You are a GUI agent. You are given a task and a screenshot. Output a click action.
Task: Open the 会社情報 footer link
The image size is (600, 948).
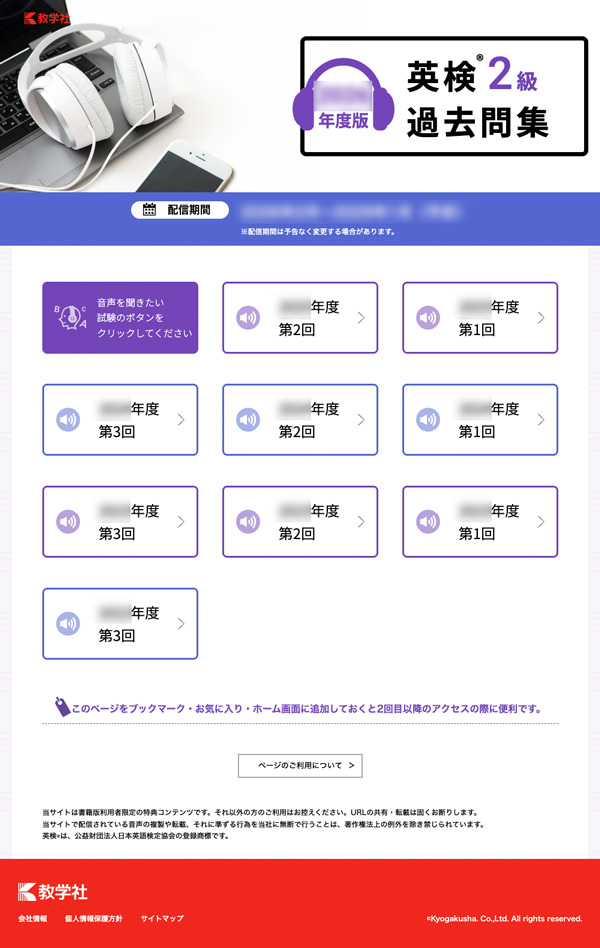point(32,918)
